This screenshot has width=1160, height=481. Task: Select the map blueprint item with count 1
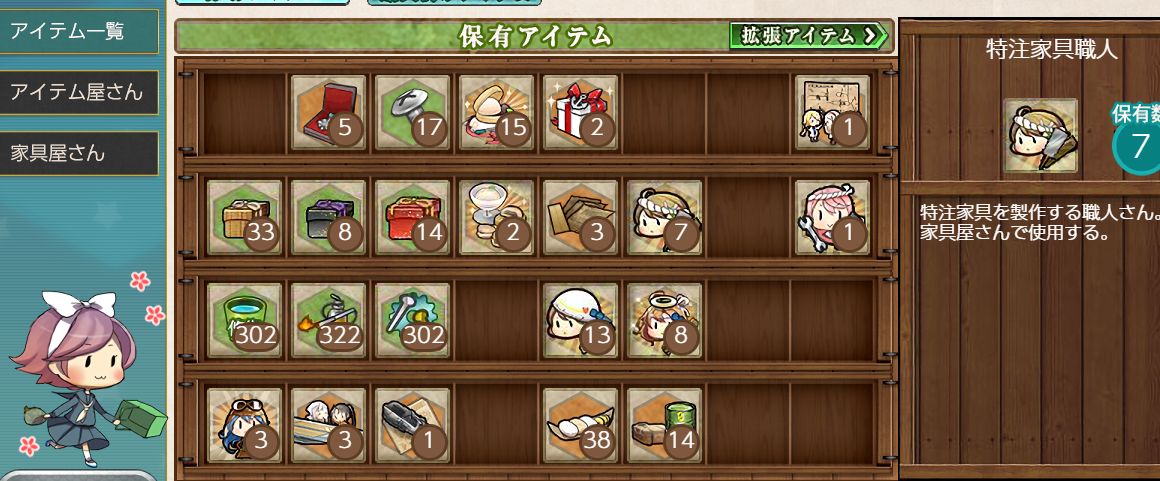tap(832, 112)
